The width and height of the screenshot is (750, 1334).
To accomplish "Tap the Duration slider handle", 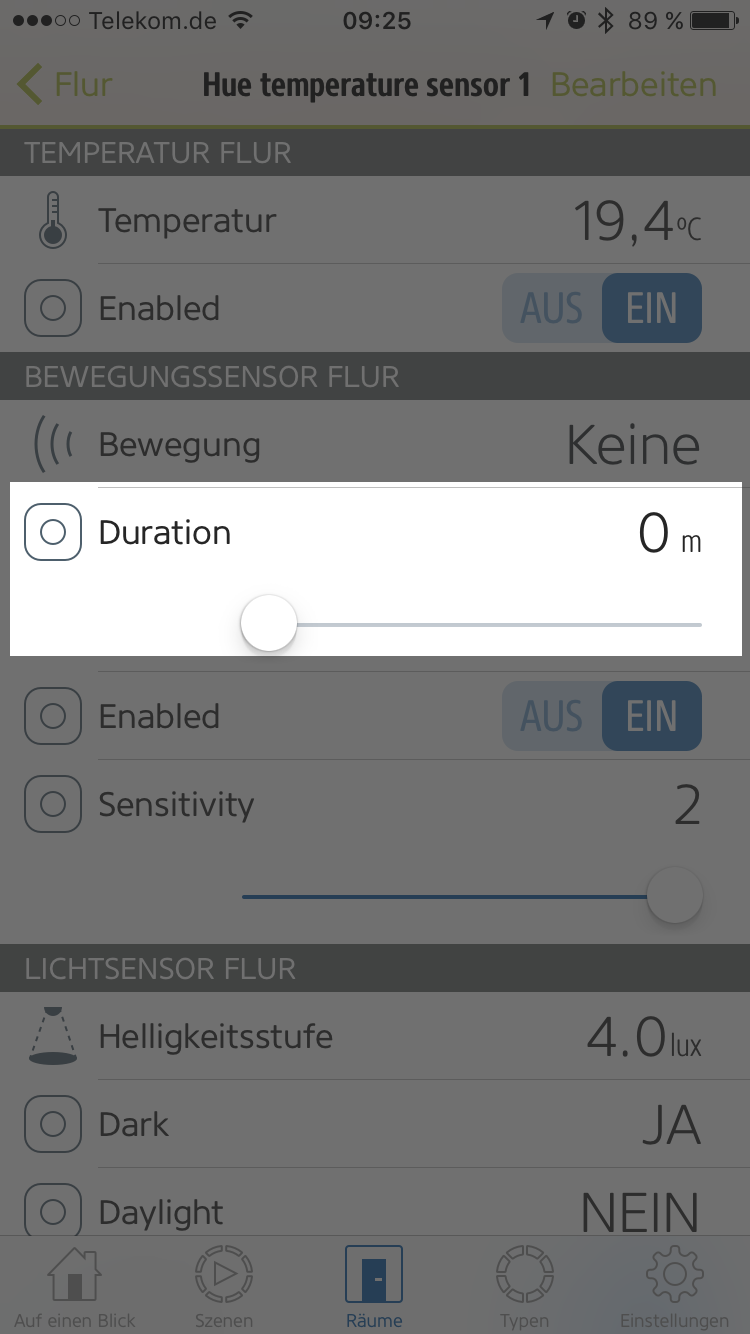I will [269, 623].
